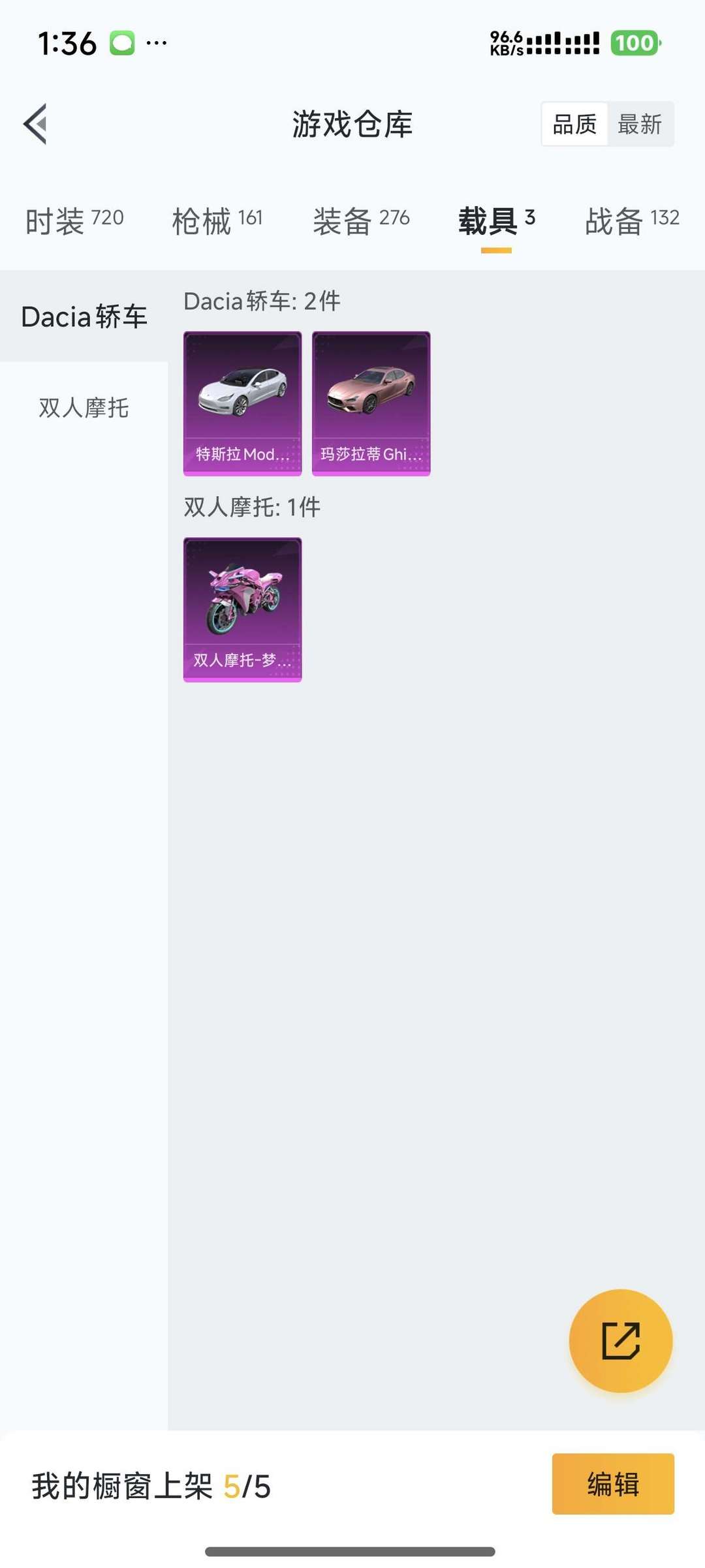Viewport: 705px width, 1568px height.
Task: Tap the 编辑 button to edit the showcase
Action: pos(613,1484)
